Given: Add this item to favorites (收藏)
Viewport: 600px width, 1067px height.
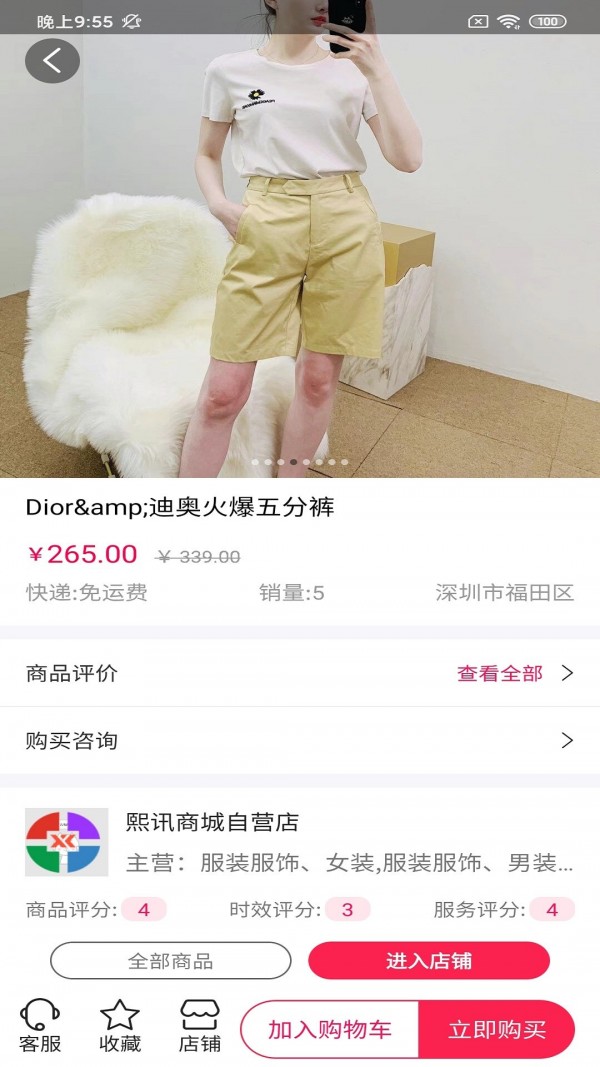Looking at the screenshot, I should (x=120, y=1027).
